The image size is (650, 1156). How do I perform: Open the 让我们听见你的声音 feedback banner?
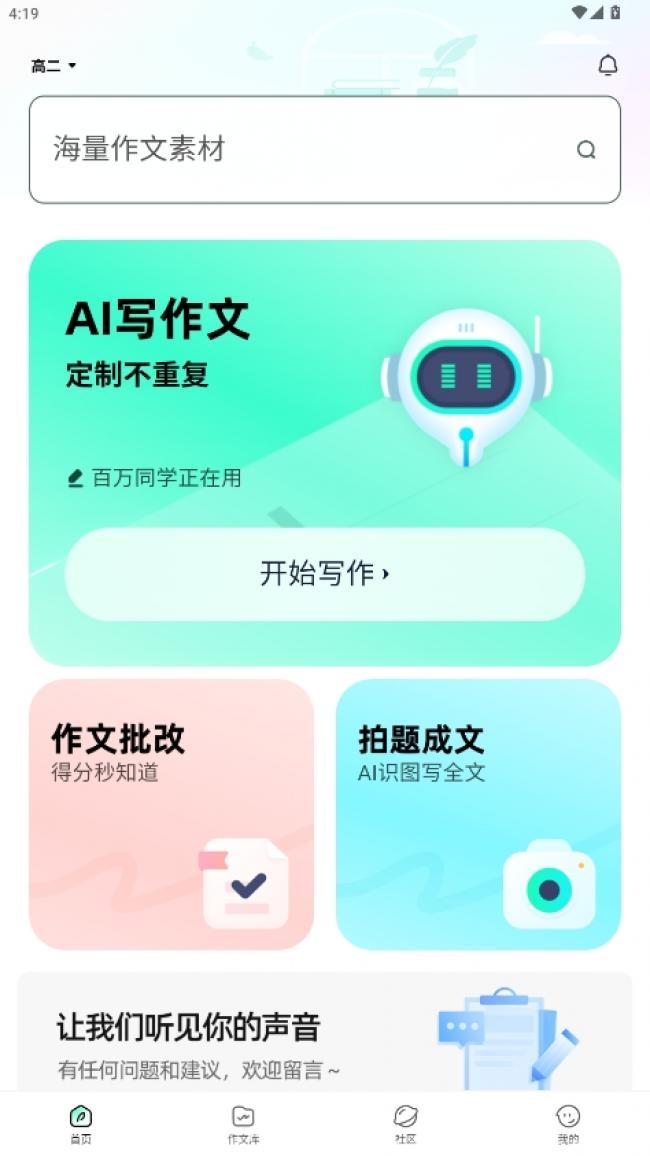point(324,1035)
